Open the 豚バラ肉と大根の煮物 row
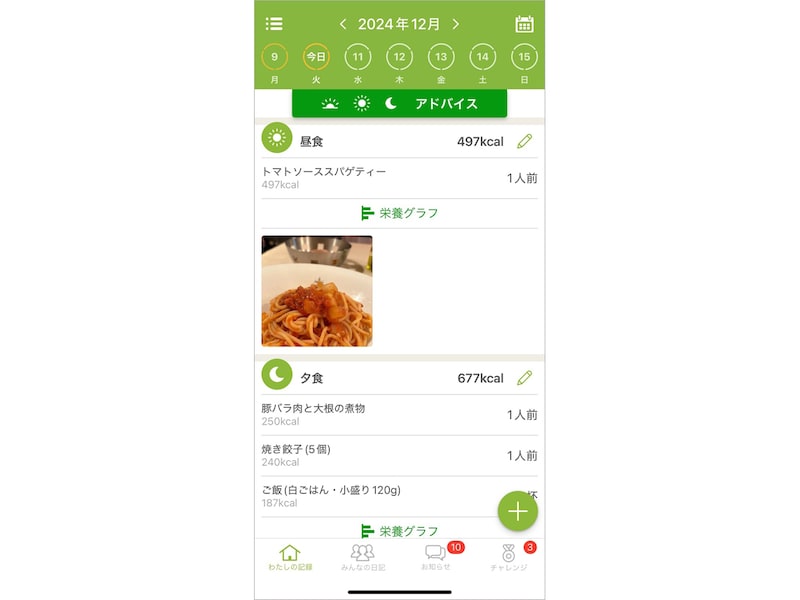 tap(400, 414)
